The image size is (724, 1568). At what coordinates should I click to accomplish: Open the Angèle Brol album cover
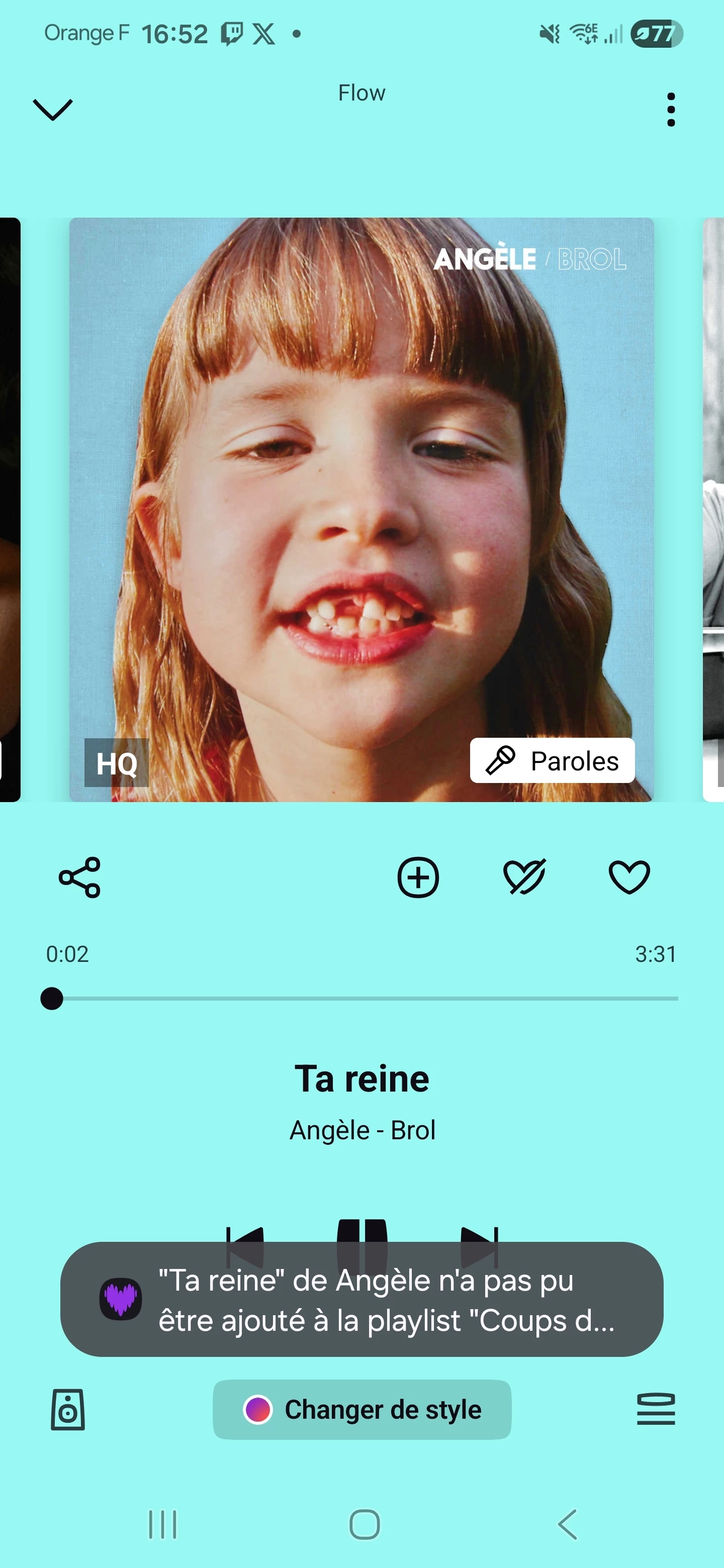pos(361,487)
